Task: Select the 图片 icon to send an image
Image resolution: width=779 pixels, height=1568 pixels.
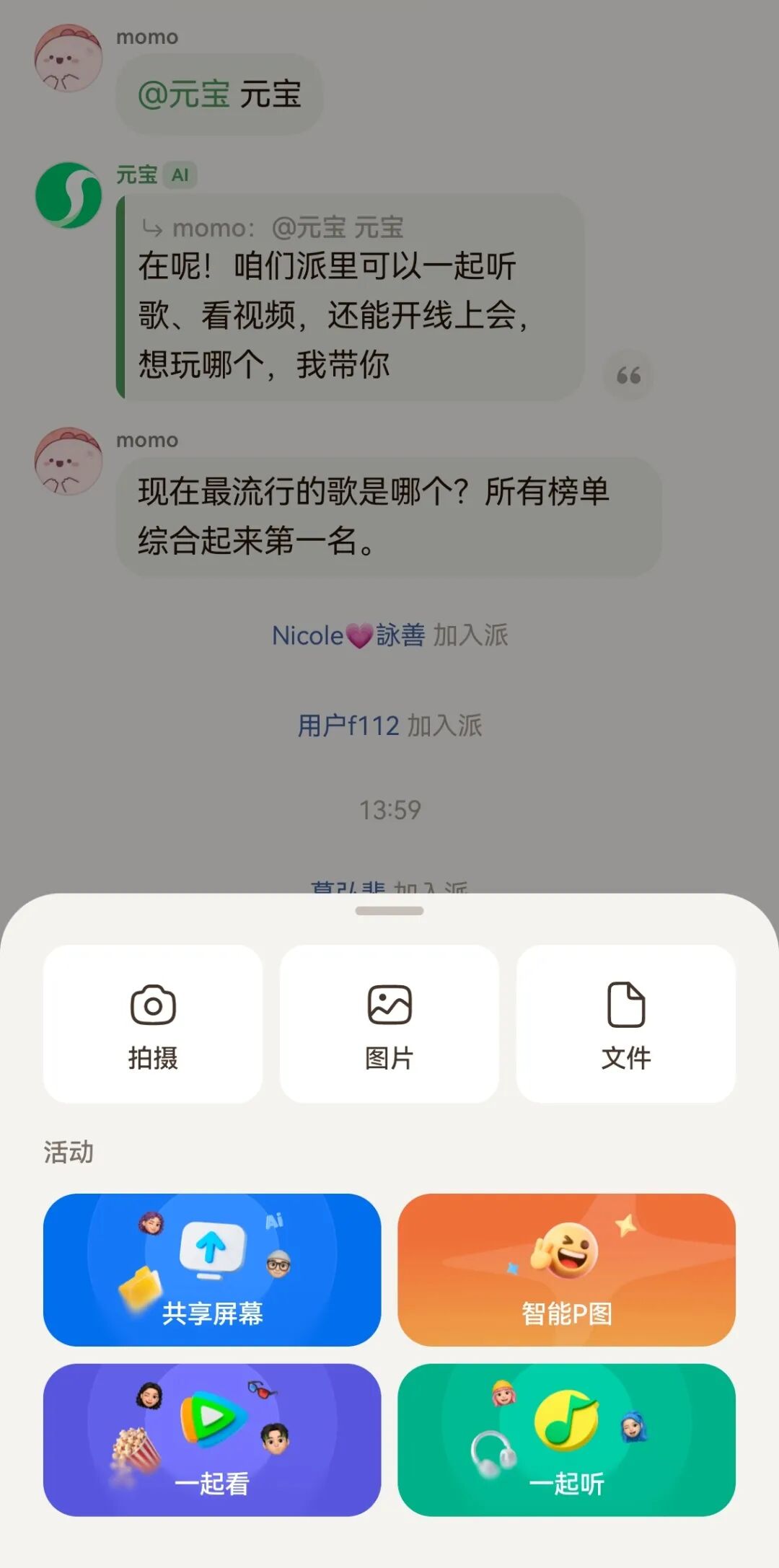Action: pyautogui.click(x=389, y=1024)
